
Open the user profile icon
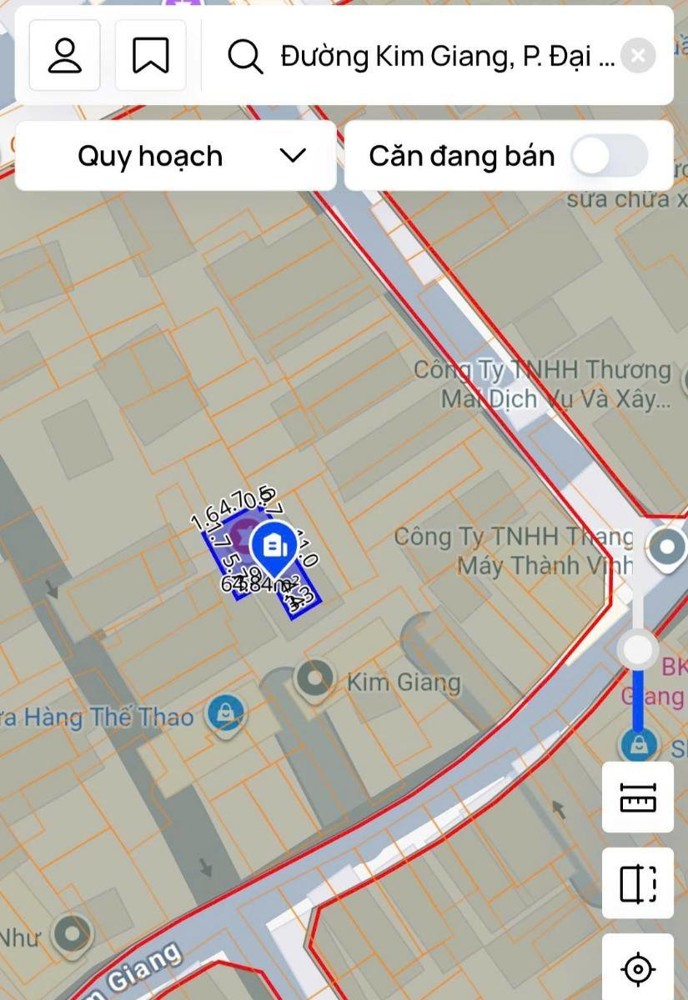click(65, 56)
